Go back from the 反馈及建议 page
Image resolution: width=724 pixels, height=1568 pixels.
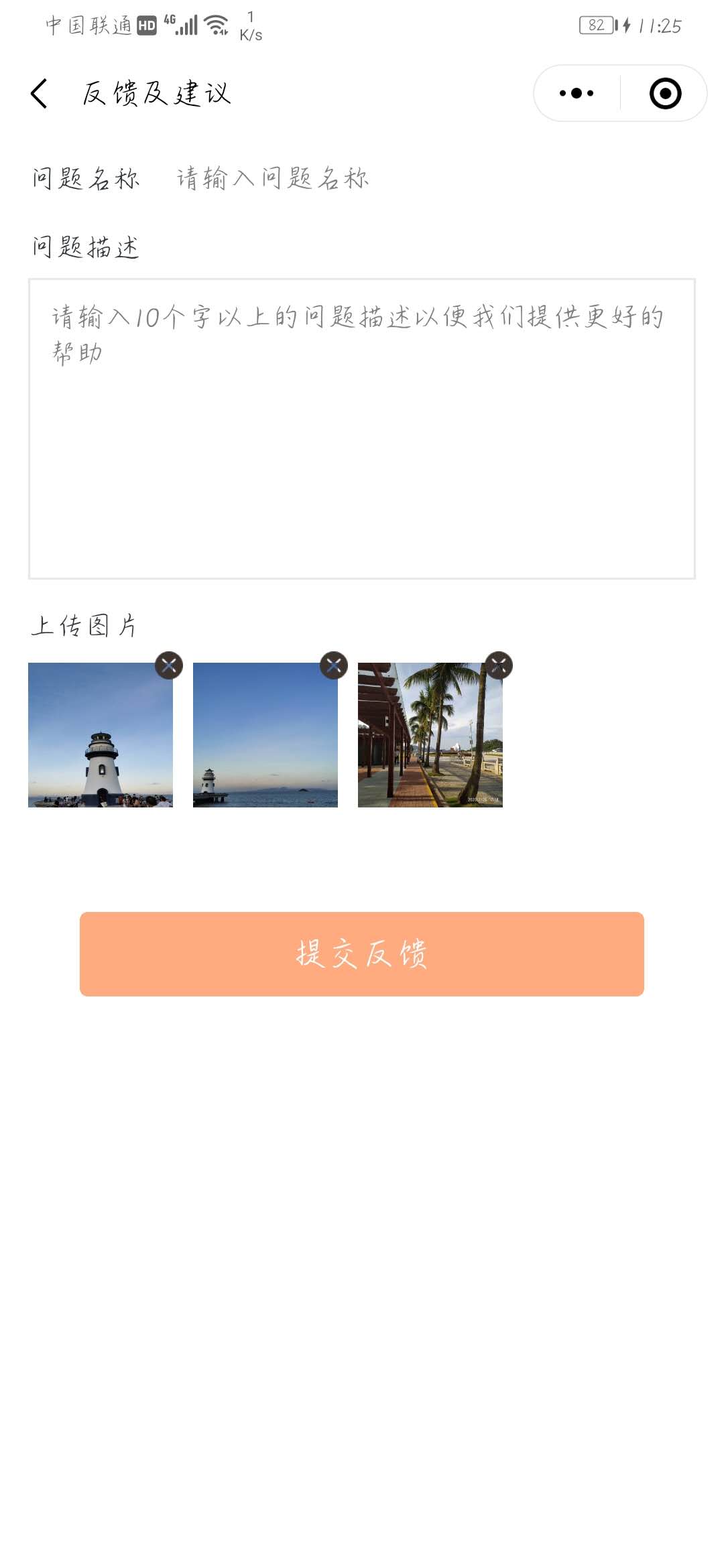[39, 93]
